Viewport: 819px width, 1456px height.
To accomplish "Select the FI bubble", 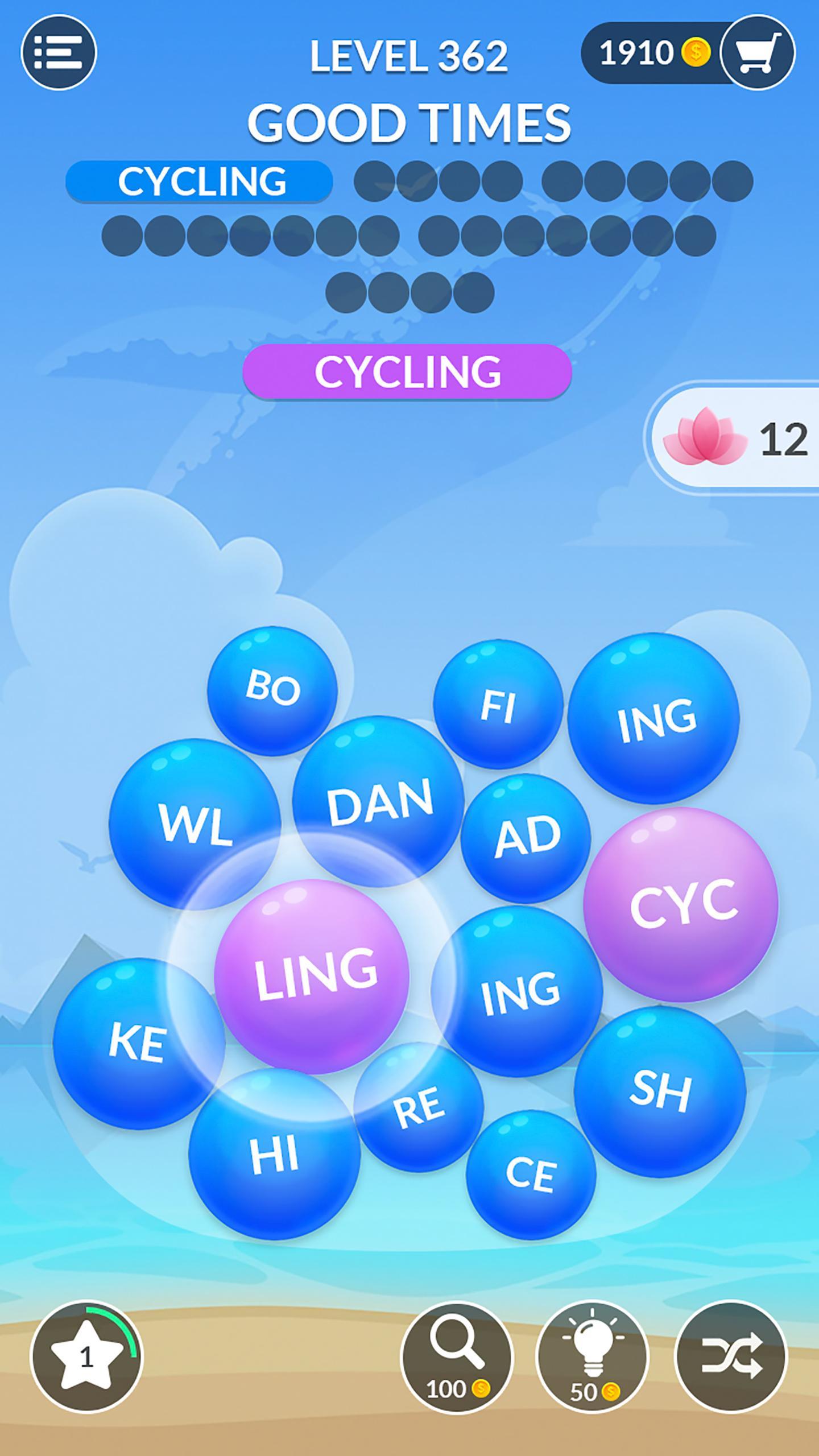I will (x=498, y=705).
